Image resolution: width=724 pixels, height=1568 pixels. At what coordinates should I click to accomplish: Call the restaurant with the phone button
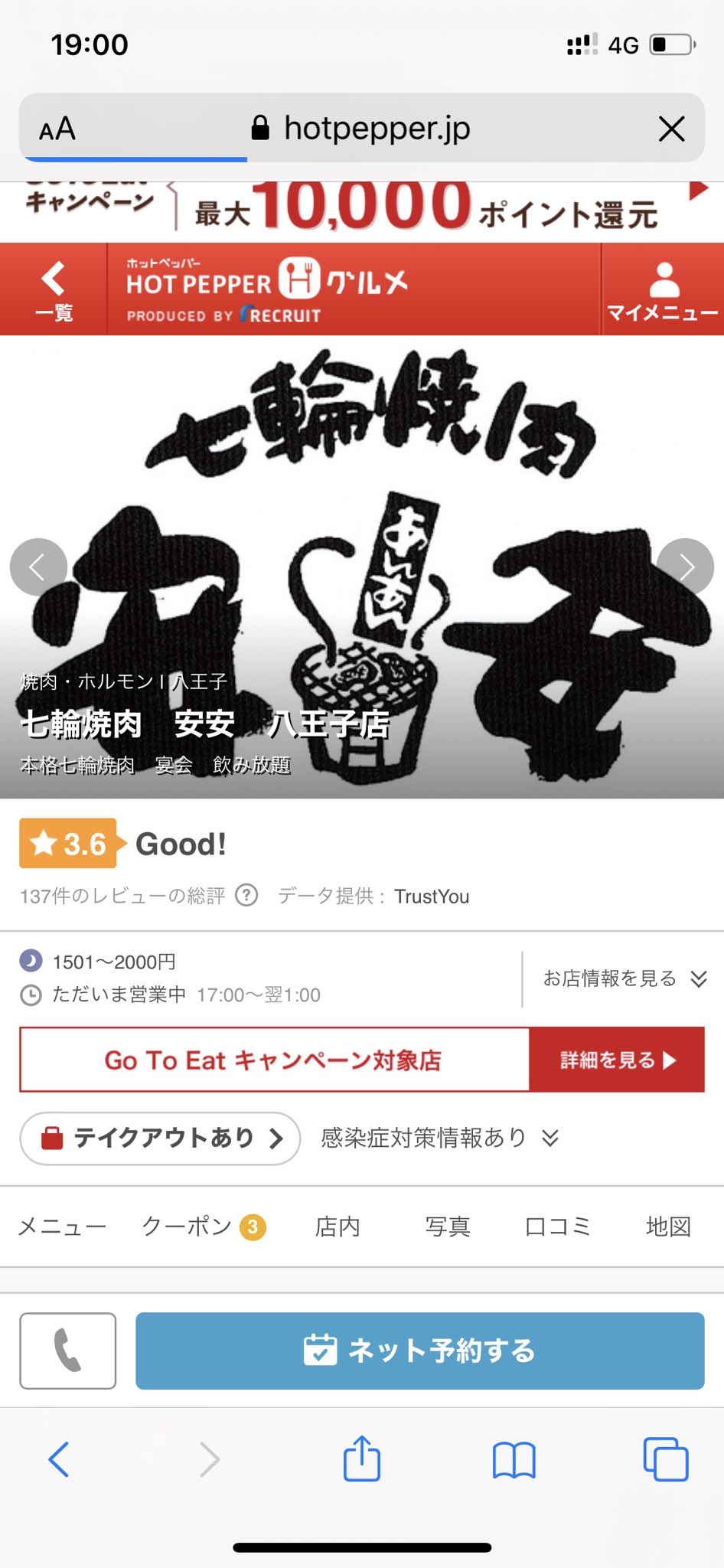(x=68, y=1351)
